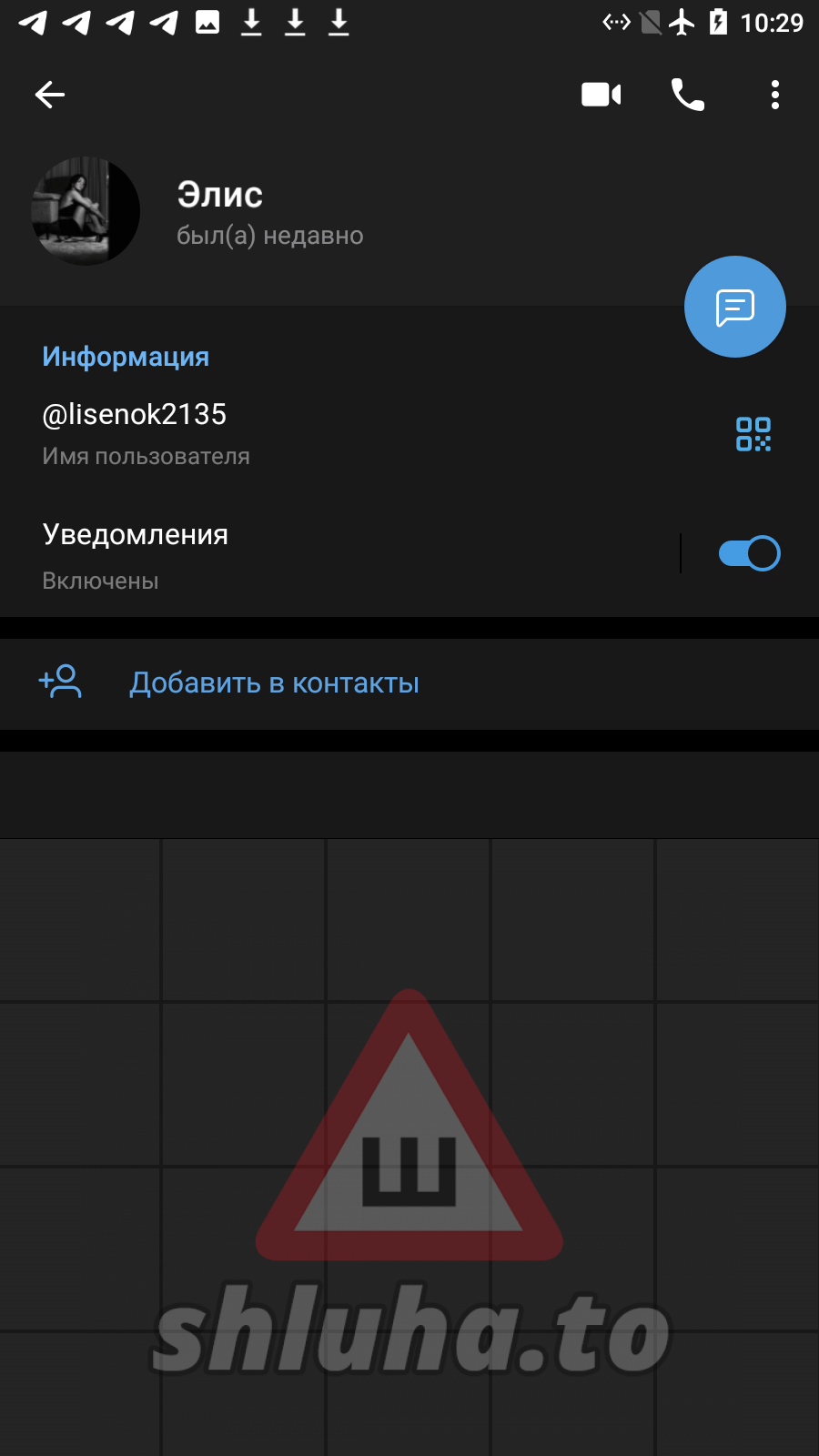Screen dimensions: 819x1456
Task: Open the username QR code icon
Action: click(753, 434)
